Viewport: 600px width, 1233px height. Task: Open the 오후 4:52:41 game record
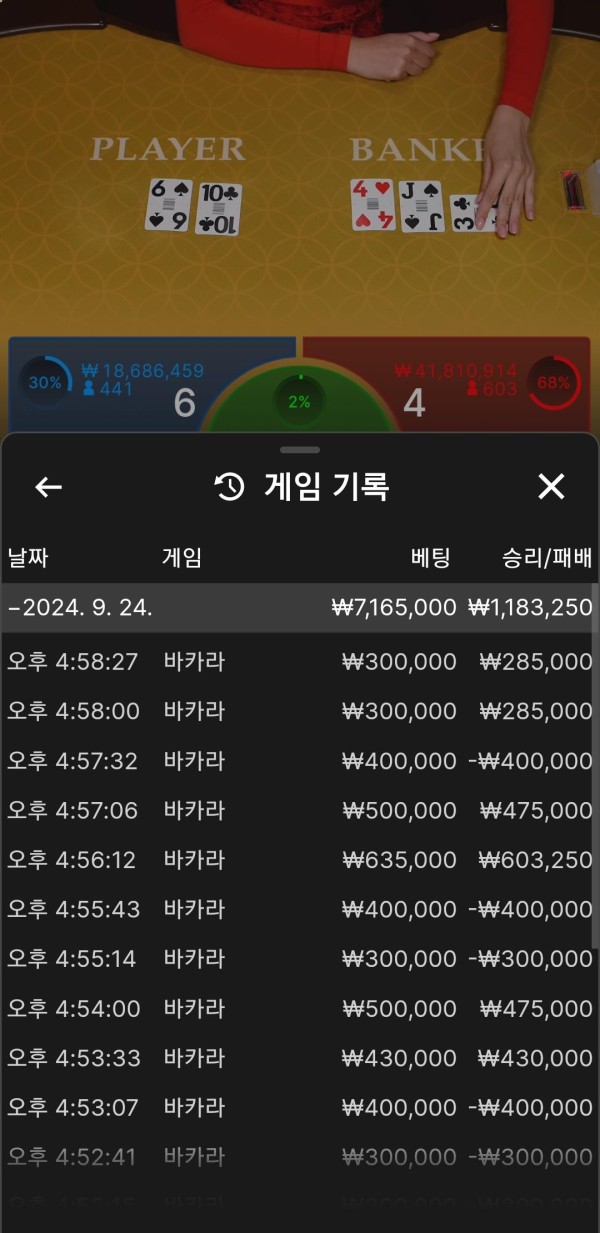coord(299,1157)
